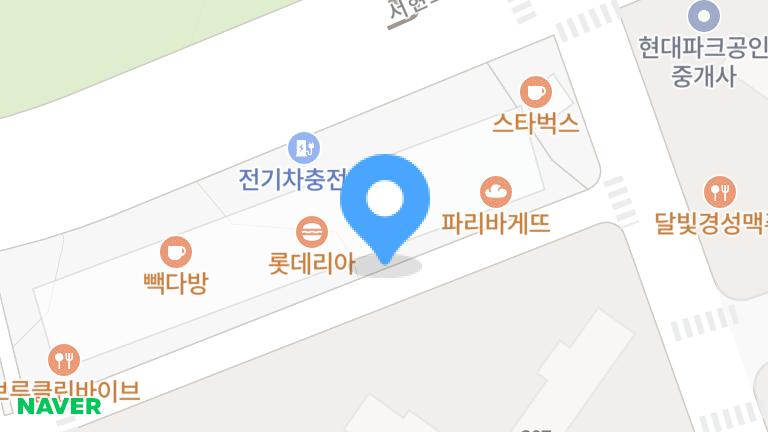Open the 전기차충전 EV charging marker
The image size is (768, 432).
click(302, 150)
